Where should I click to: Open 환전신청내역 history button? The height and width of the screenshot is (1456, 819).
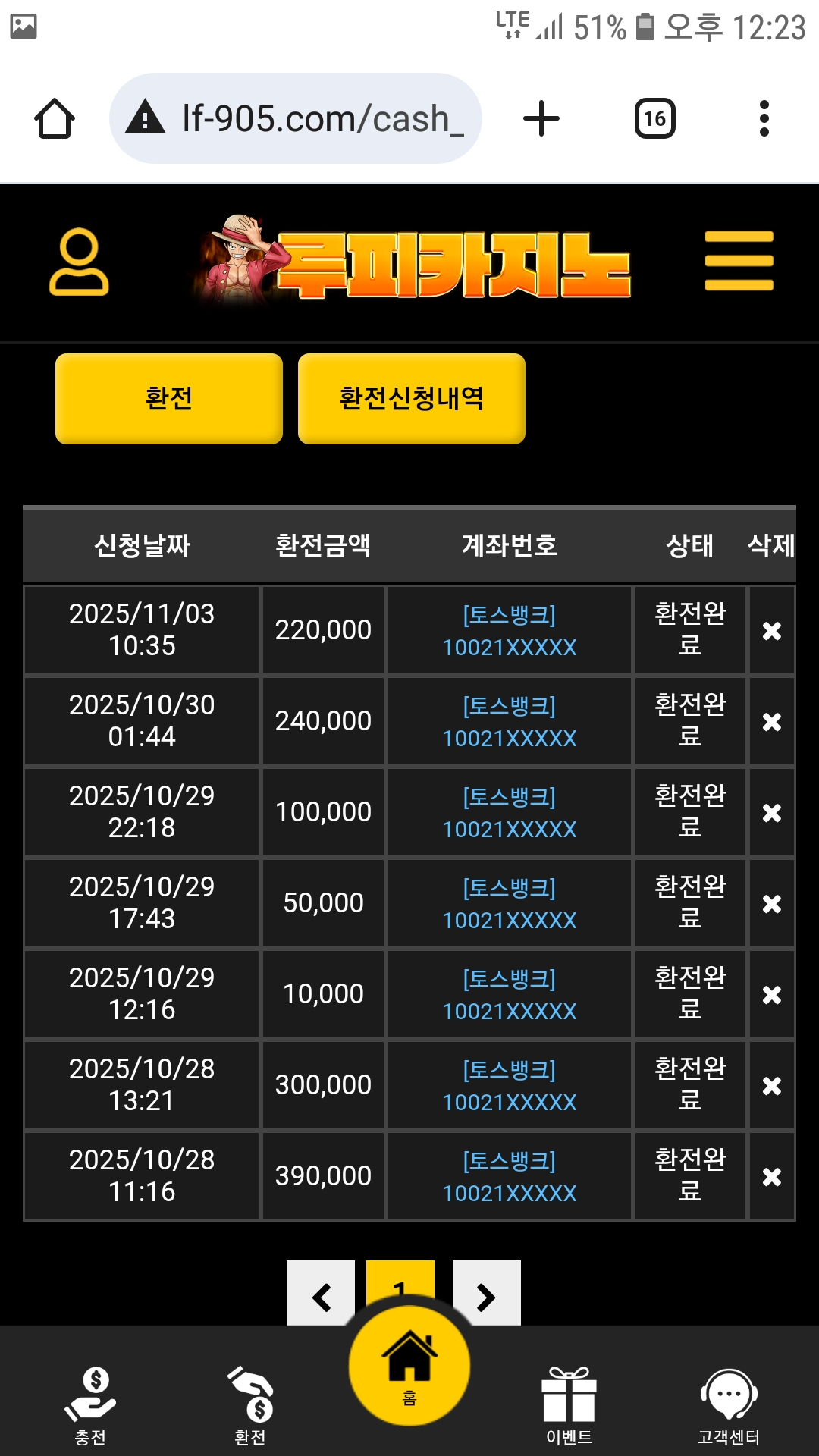pos(411,398)
